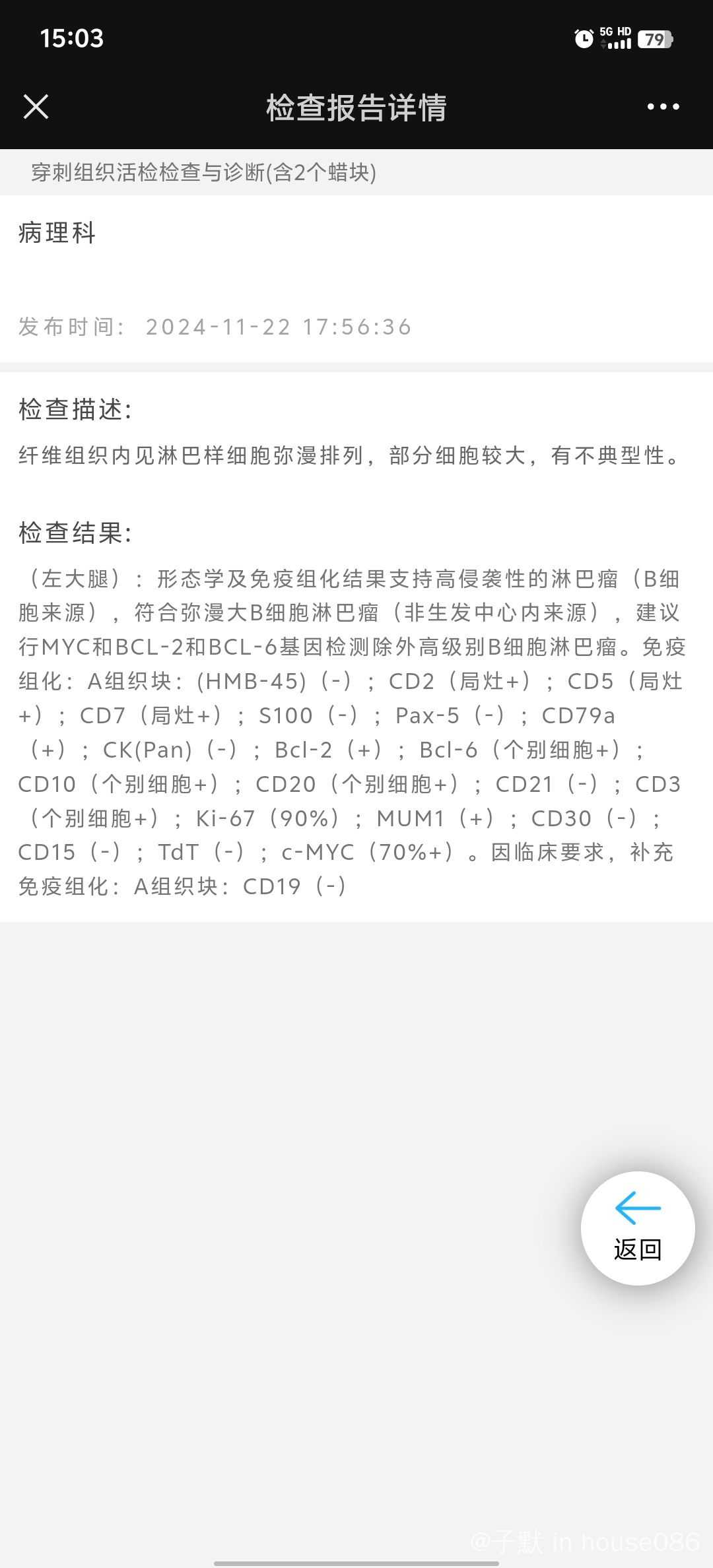The width and height of the screenshot is (713, 1568).
Task: Tap the floating 返回 back button
Action: [638, 1228]
